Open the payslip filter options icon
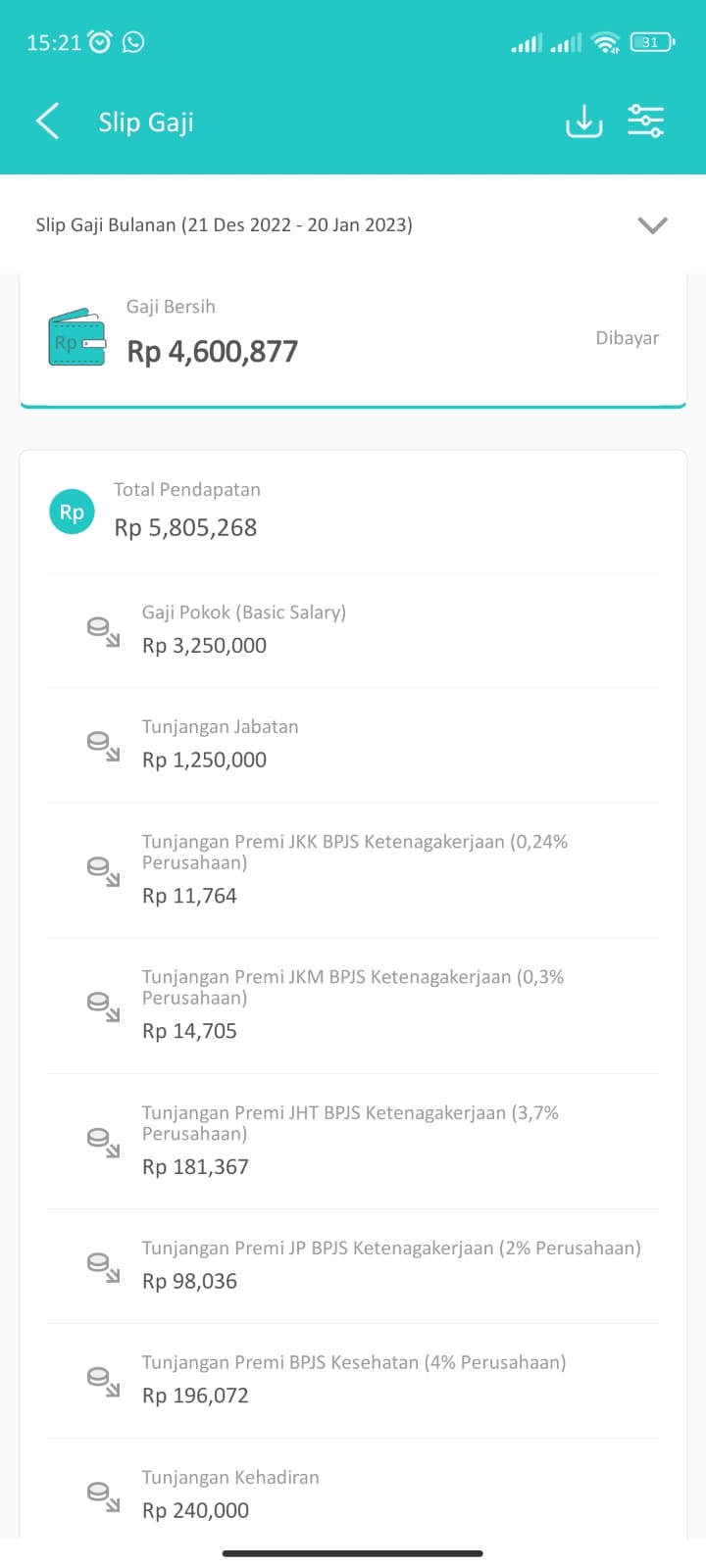This screenshot has height=1568, width=706. click(645, 121)
